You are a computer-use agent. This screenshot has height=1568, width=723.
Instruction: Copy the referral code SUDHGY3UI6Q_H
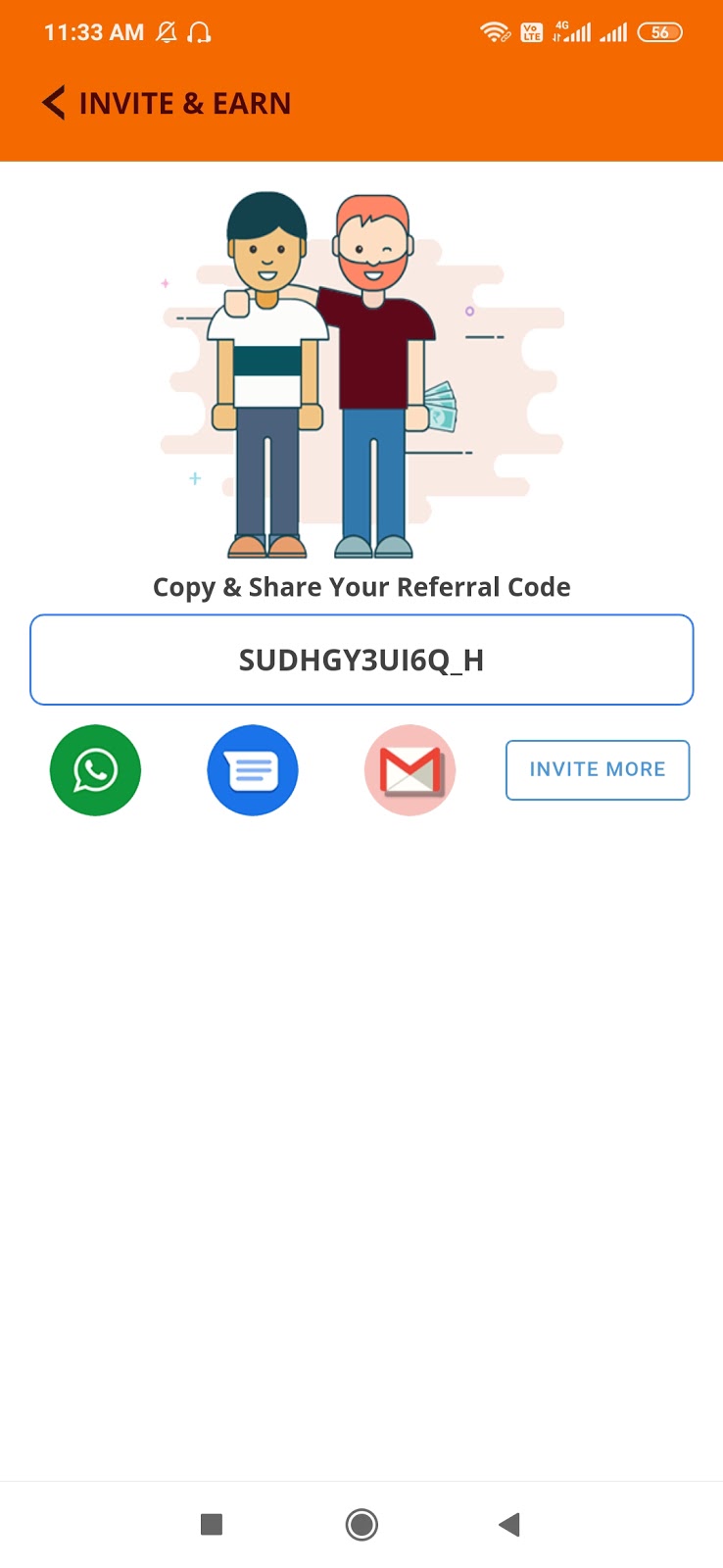[x=361, y=660]
